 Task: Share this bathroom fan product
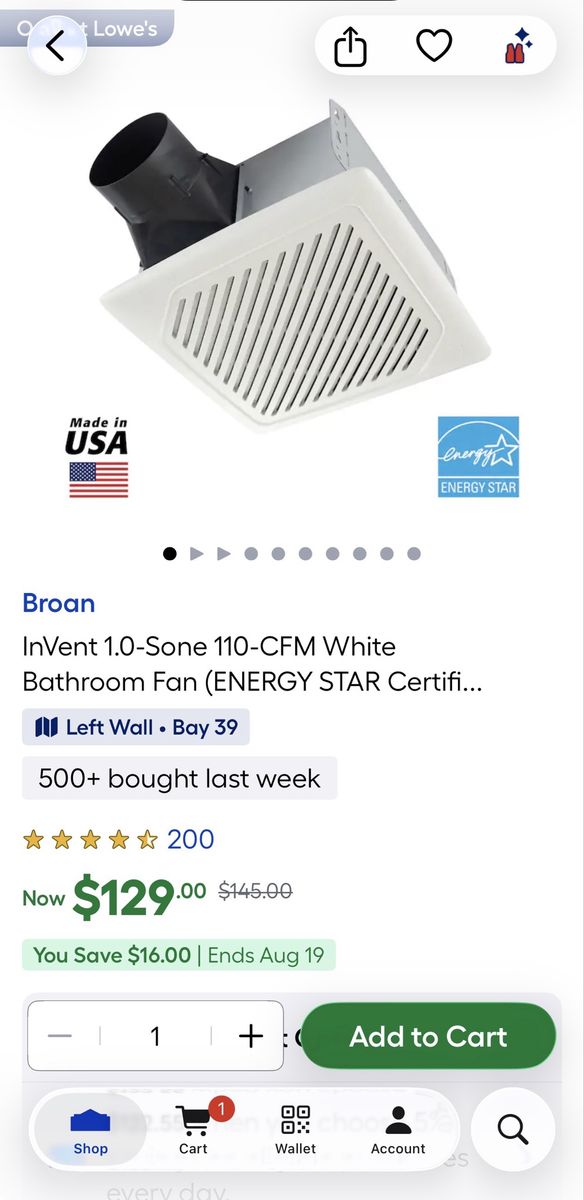[351, 46]
